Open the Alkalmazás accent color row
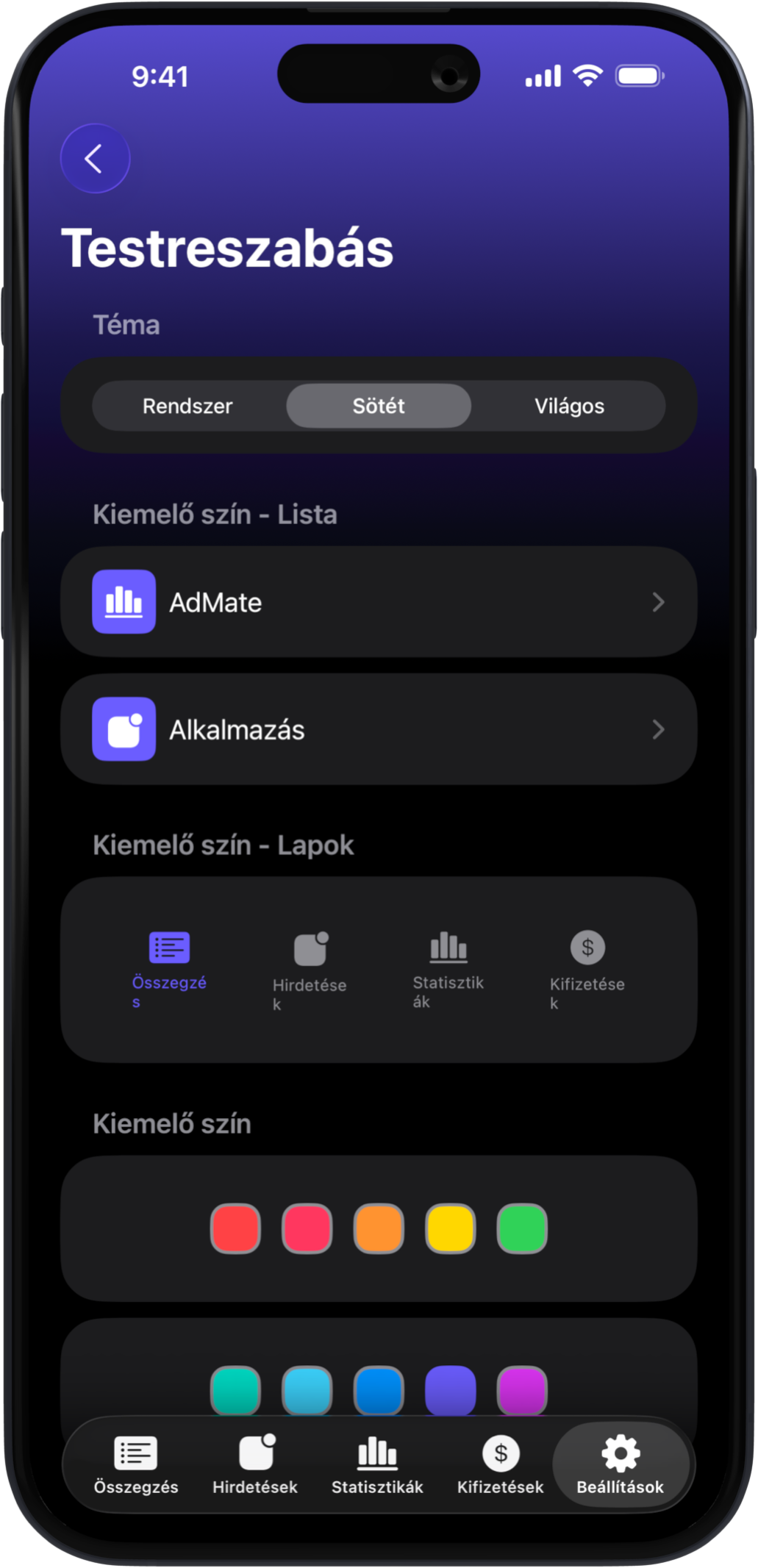The image size is (758, 1568). click(x=379, y=729)
